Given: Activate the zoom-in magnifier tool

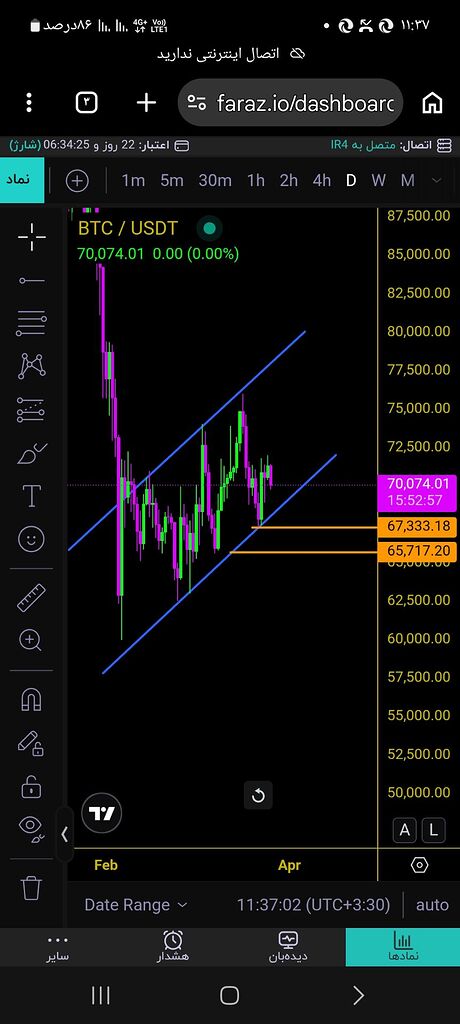Looking at the screenshot, I should [31, 640].
